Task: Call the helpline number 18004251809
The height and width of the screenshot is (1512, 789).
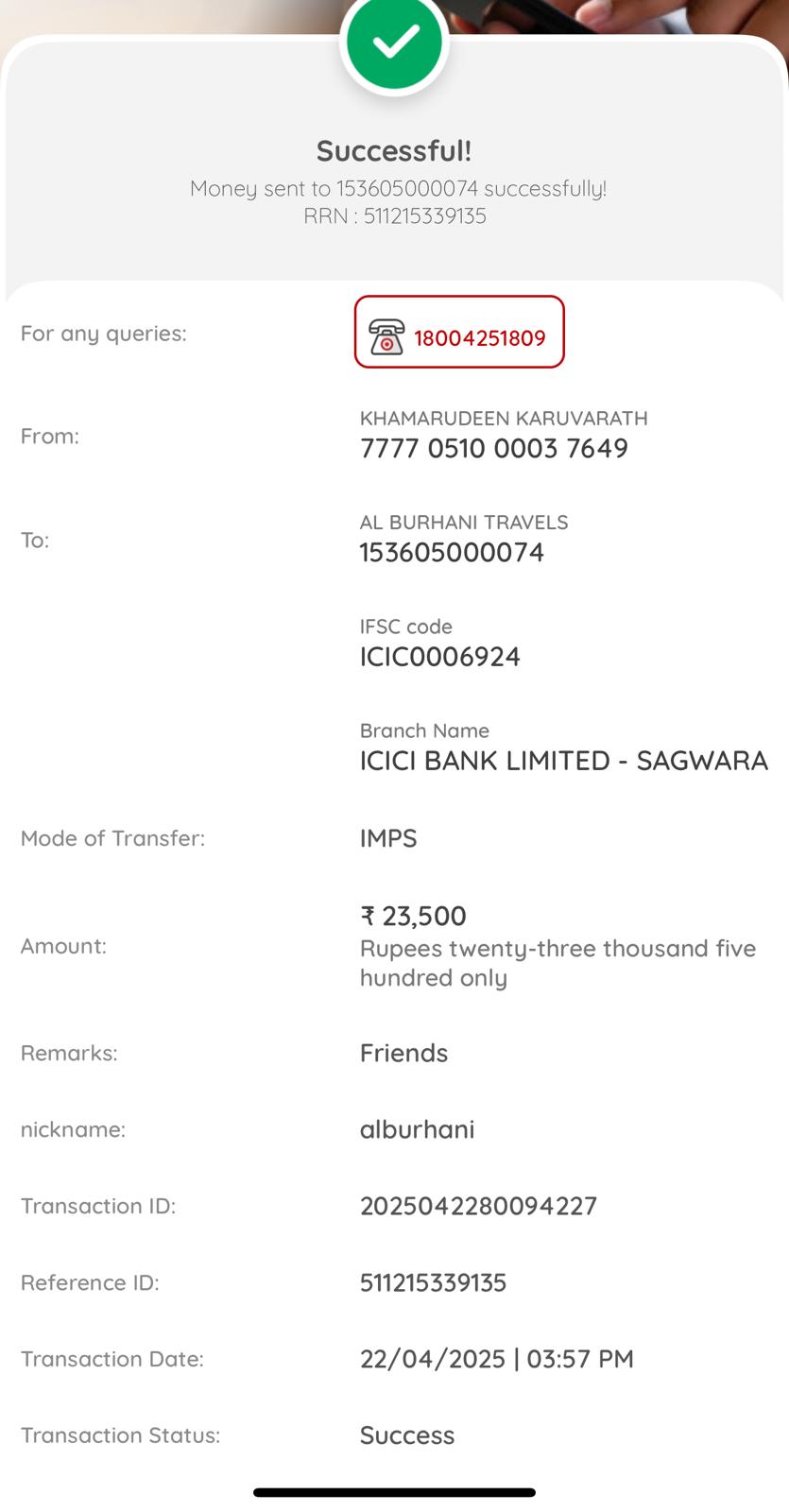Action: point(459,333)
